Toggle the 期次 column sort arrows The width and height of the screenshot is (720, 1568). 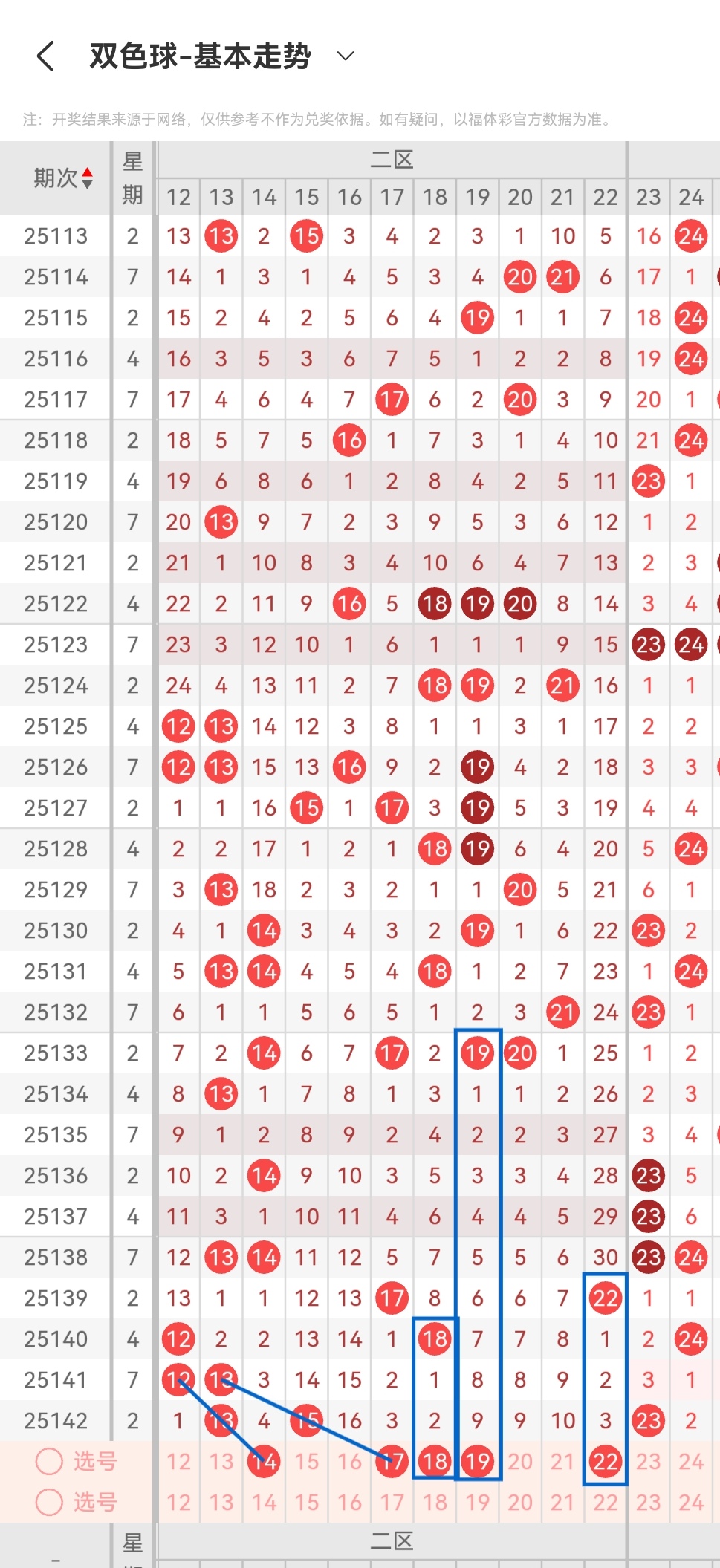pyautogui.click(x=87, y=178)
